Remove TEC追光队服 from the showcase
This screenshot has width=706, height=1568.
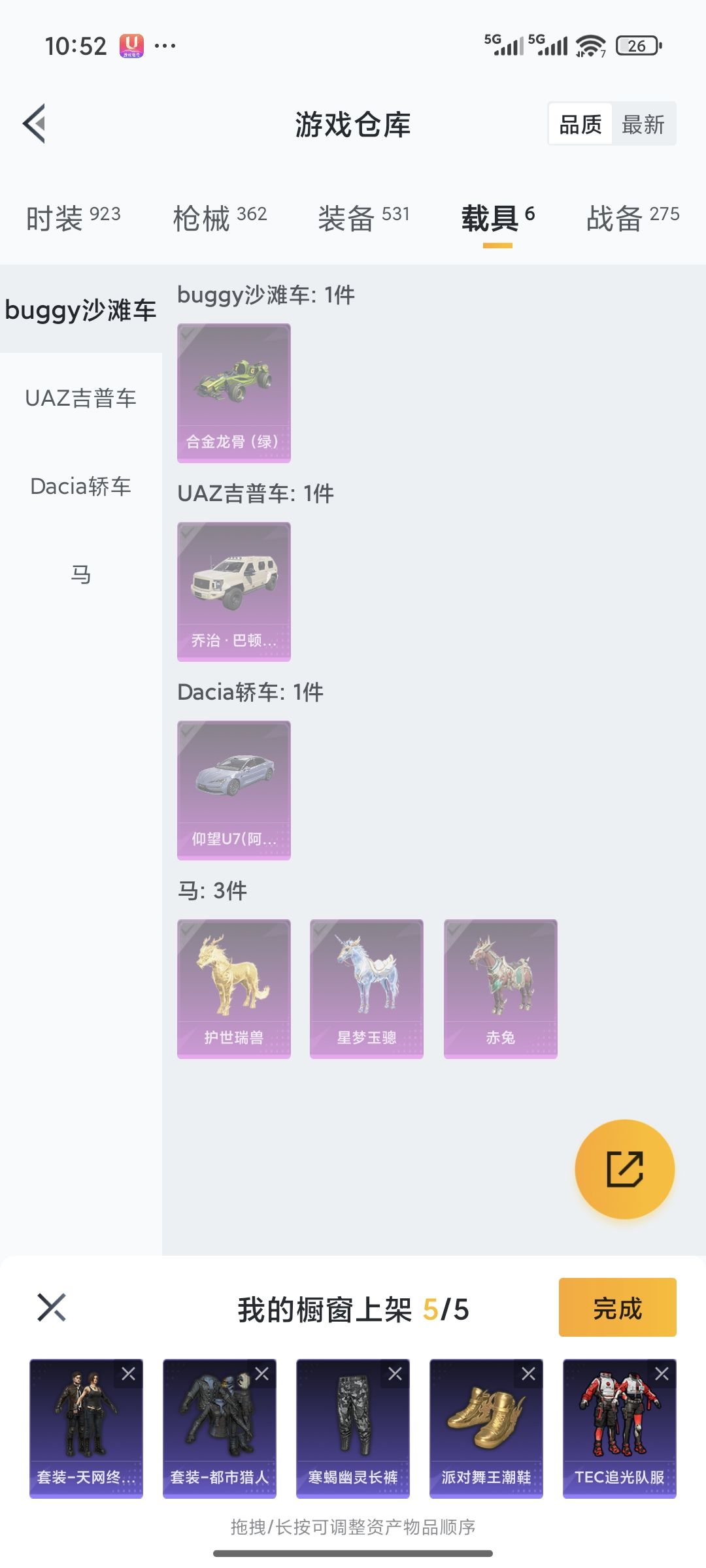[x=662, y=1374]
